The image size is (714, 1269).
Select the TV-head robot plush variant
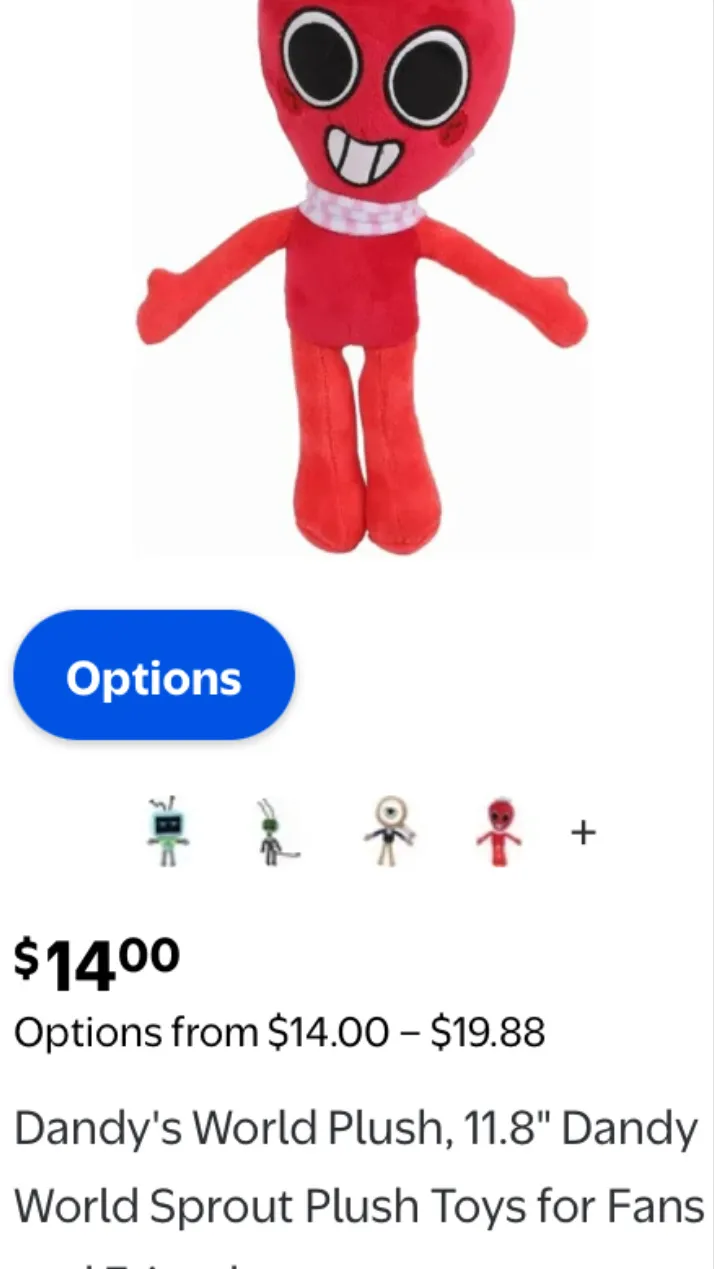point(167,831)
